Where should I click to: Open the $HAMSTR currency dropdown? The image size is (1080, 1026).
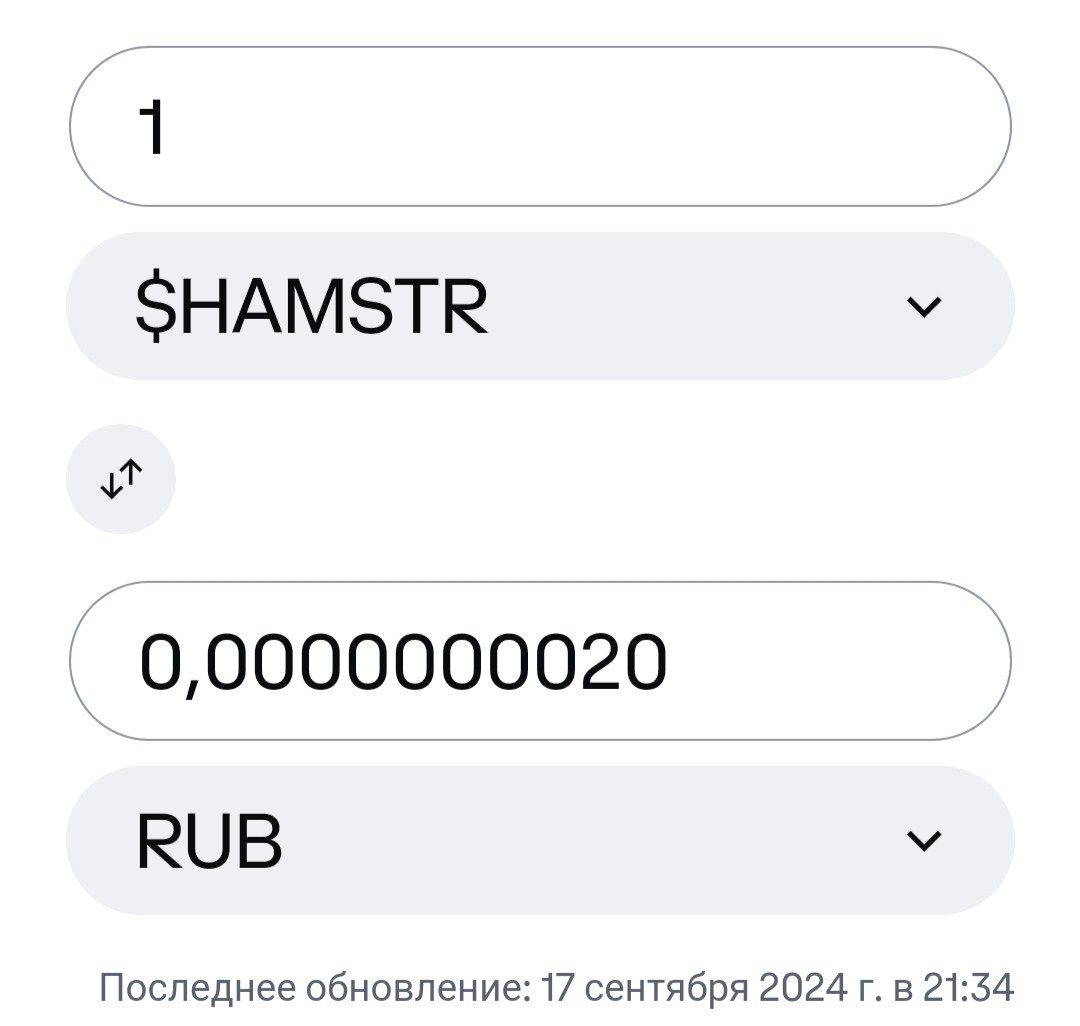(540, 306)
